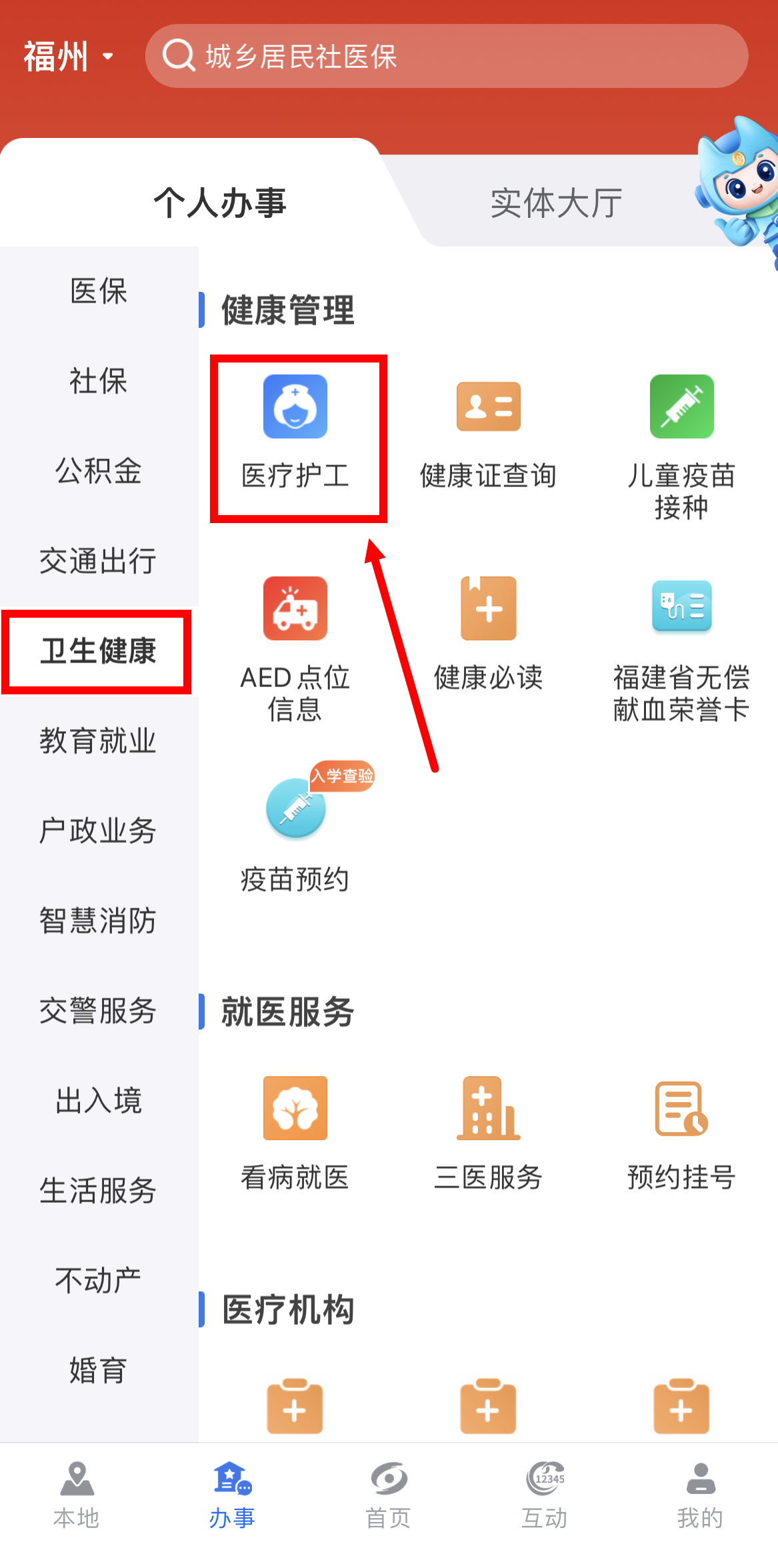Open 医疗护工 service
Image resolution: width=778 pixels, height=1568 pixels.
295,433
